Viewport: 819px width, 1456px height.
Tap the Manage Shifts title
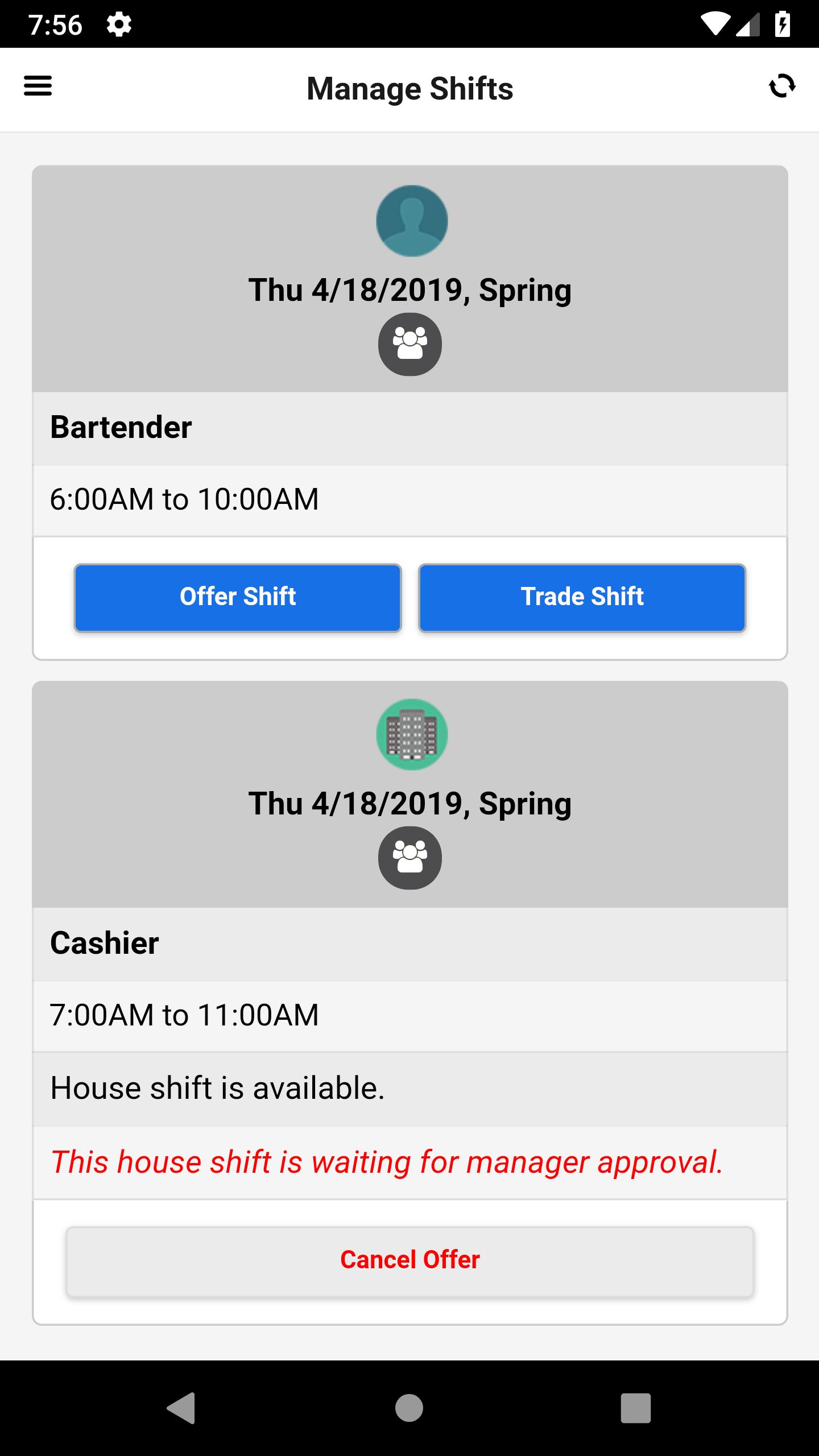pos(409,88)
